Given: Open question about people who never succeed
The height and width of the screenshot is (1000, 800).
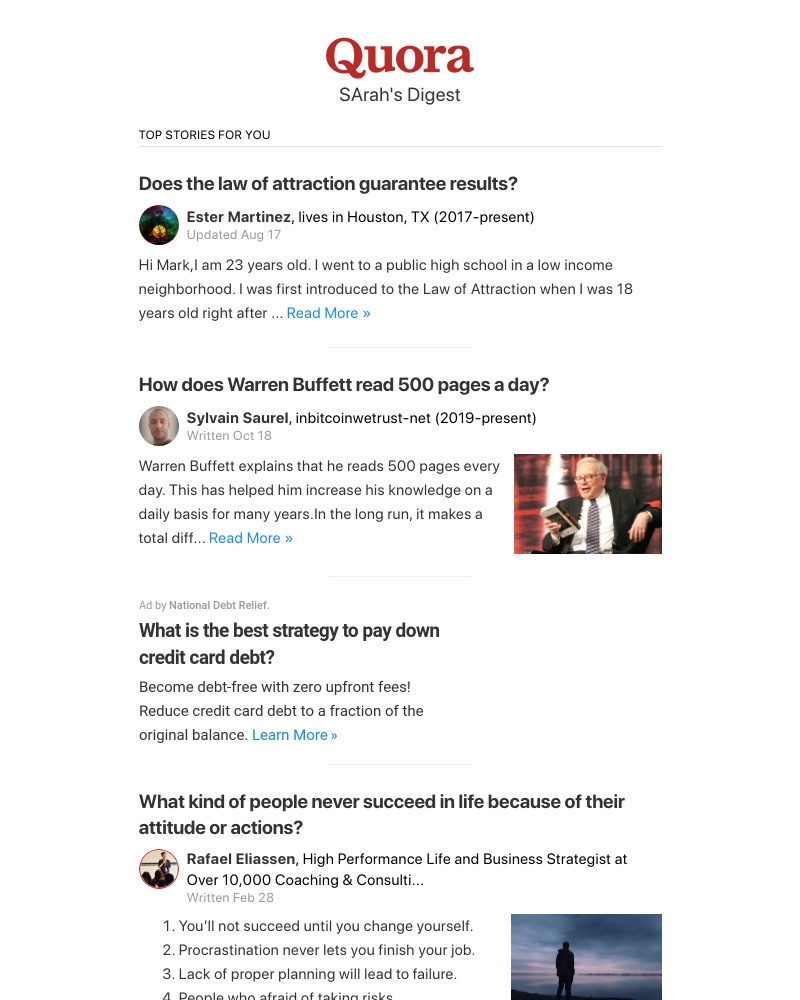Looking at the screenshot, I should (x=381, y=814).
